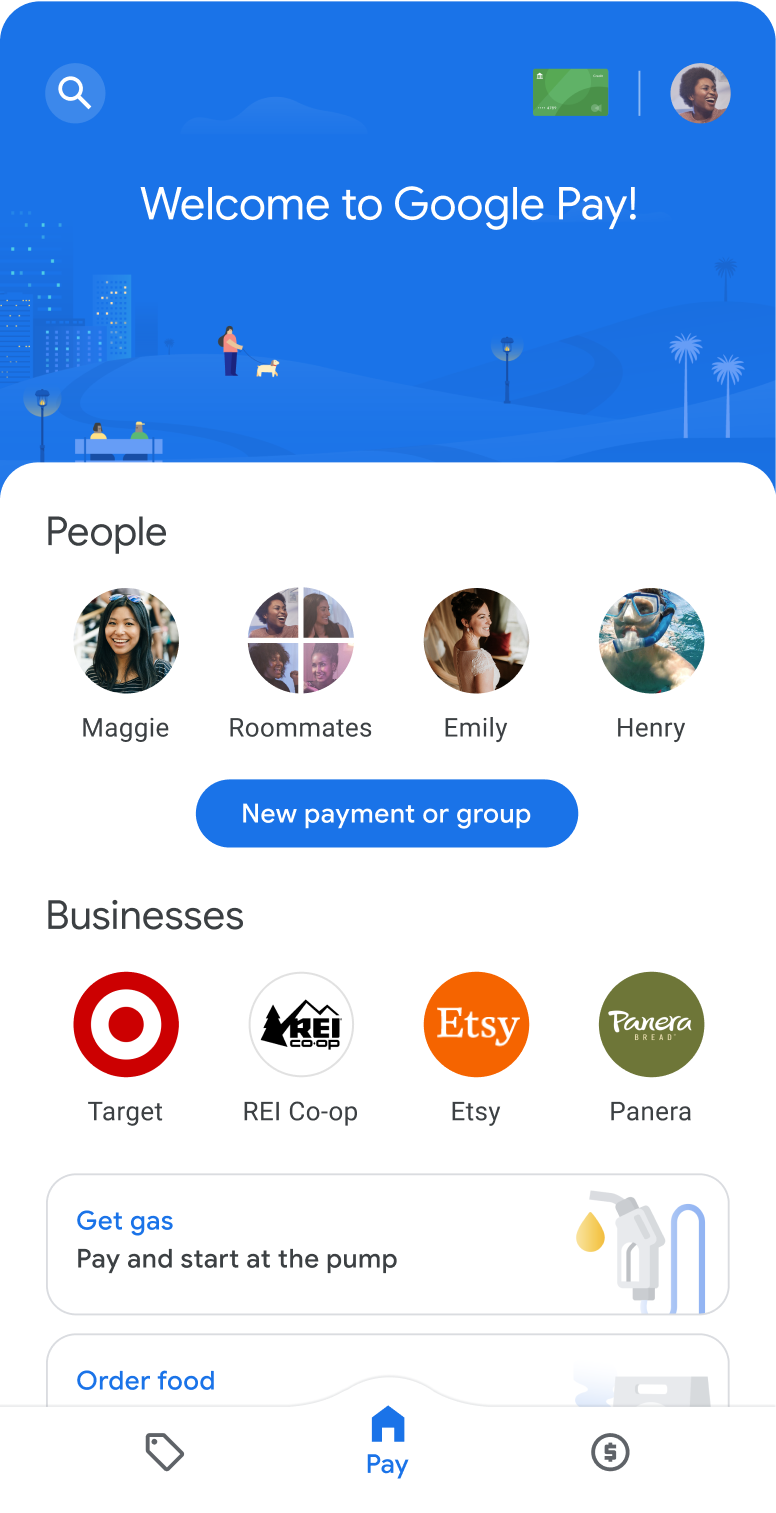Screen dimensions: 776x1513
Task: Switch to the offers tag tab
Action: pos(165,1452)
